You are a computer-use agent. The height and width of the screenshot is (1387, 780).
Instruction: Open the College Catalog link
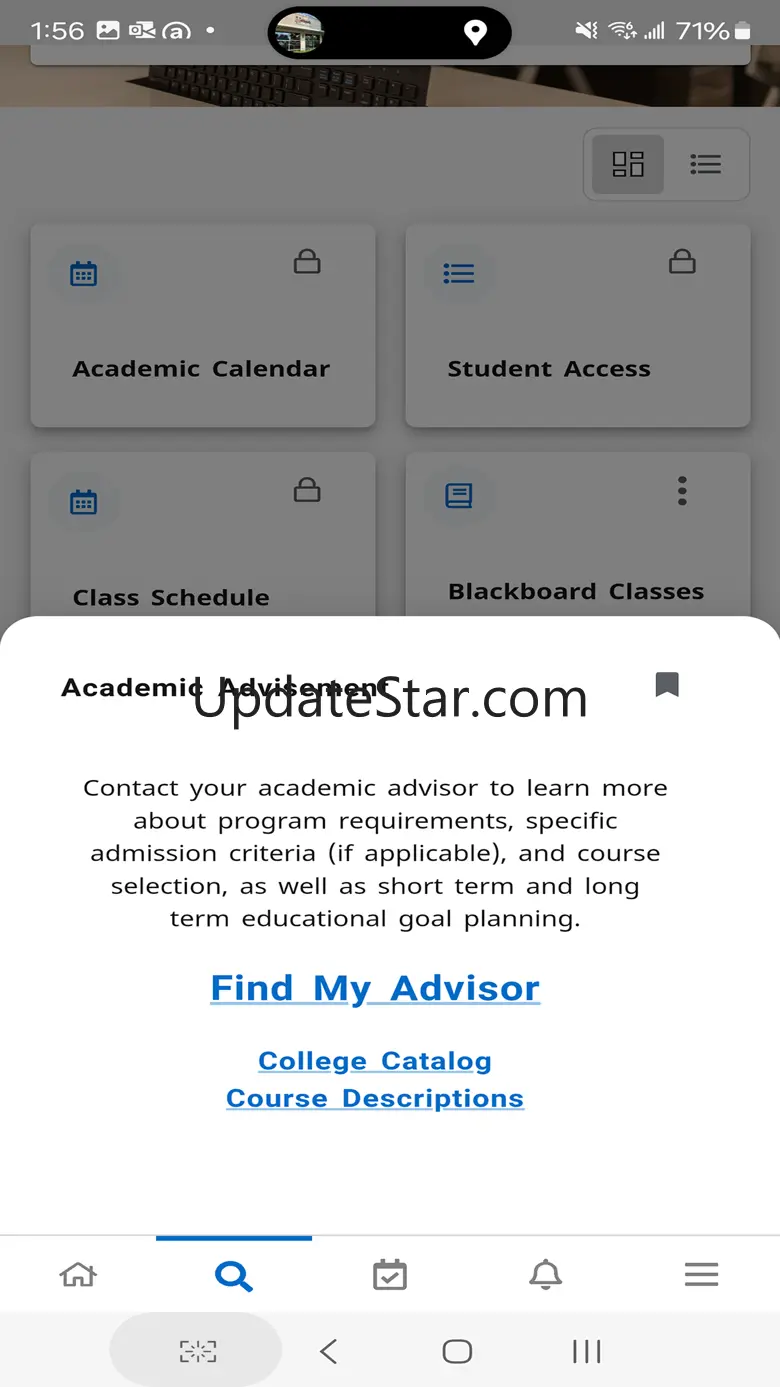pyautogui.click(x=375, y=1060)
